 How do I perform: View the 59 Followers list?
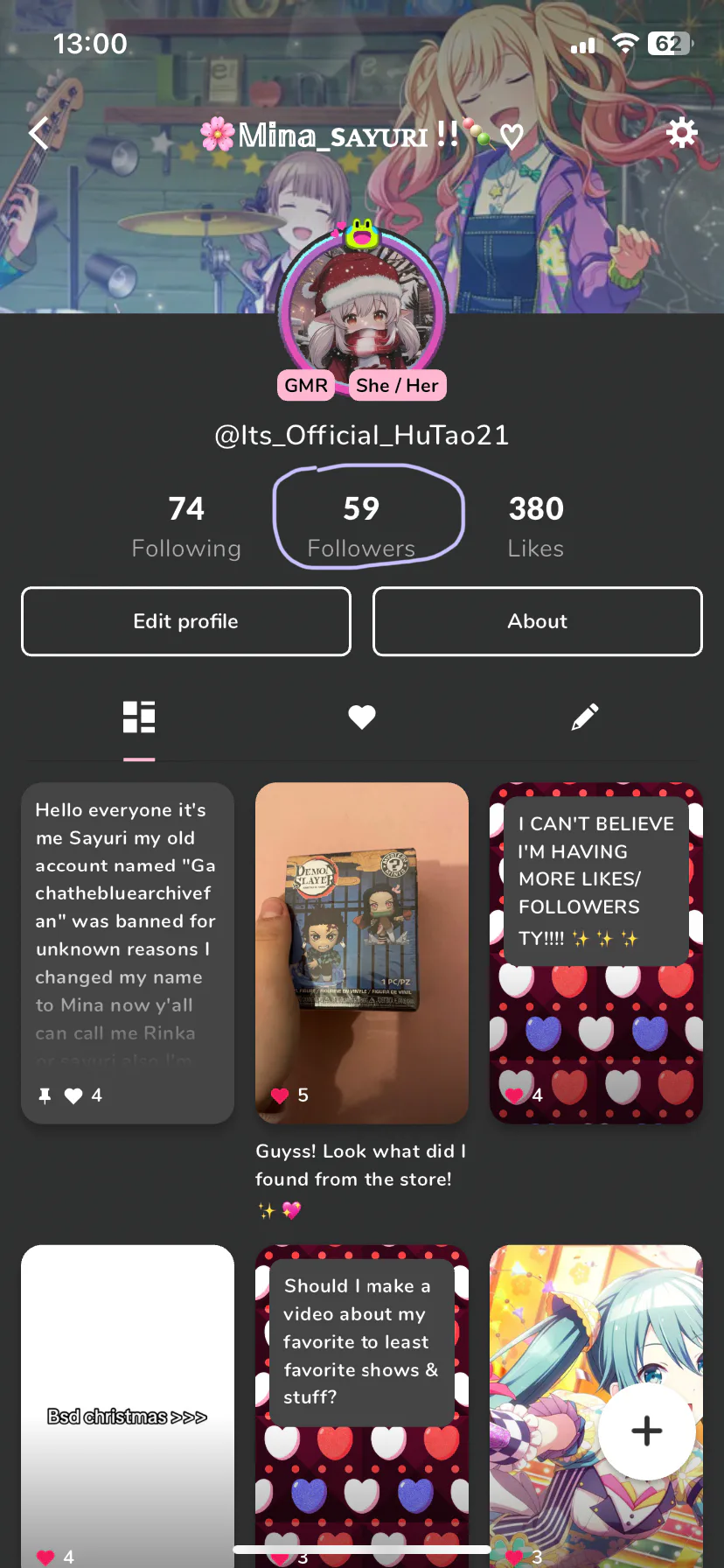361,525
